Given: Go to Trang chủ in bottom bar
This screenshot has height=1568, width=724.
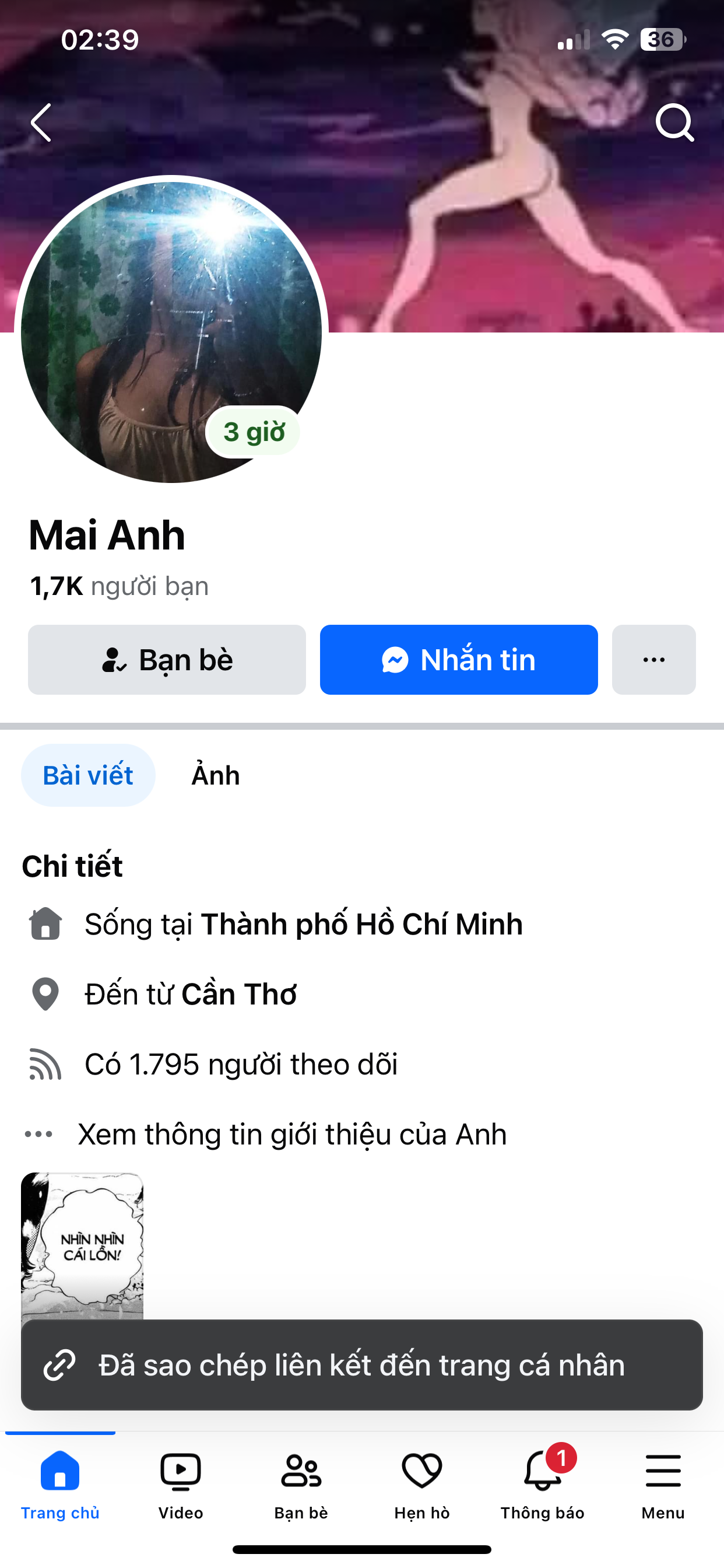Looking at the screenshot, I should click(60, 1484).
